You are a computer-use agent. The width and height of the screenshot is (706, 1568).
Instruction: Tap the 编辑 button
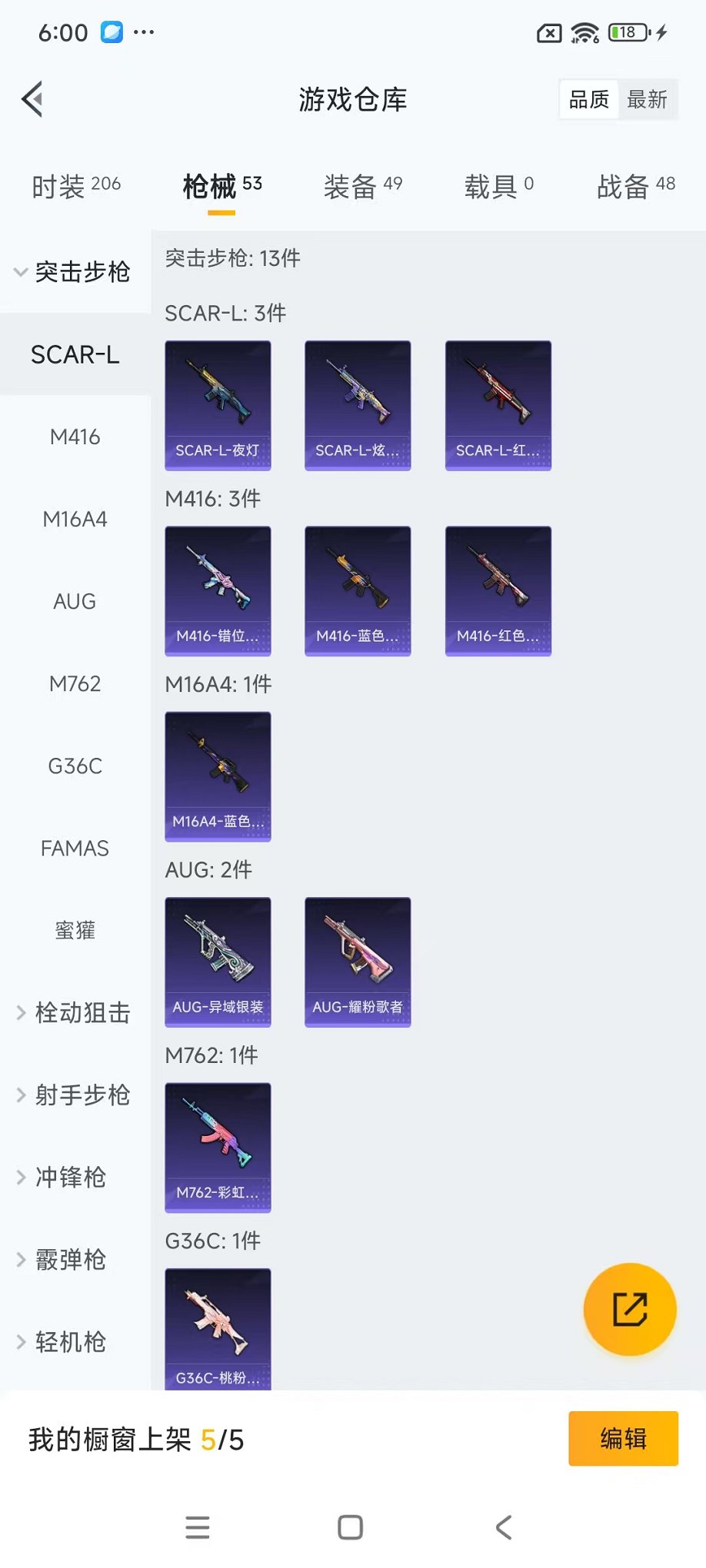pos(623,1438)
